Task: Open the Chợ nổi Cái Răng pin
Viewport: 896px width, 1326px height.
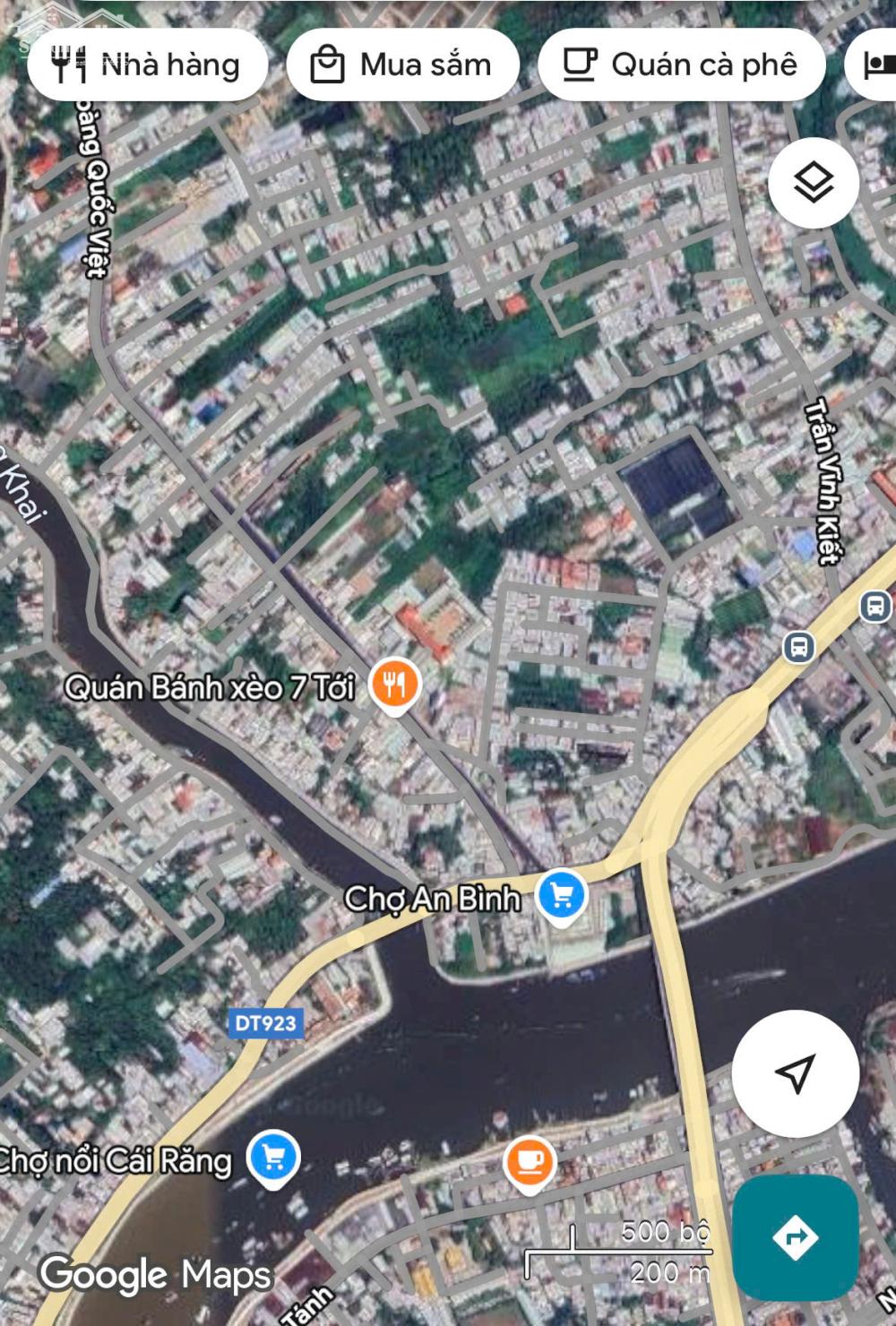Action: 274,1158
